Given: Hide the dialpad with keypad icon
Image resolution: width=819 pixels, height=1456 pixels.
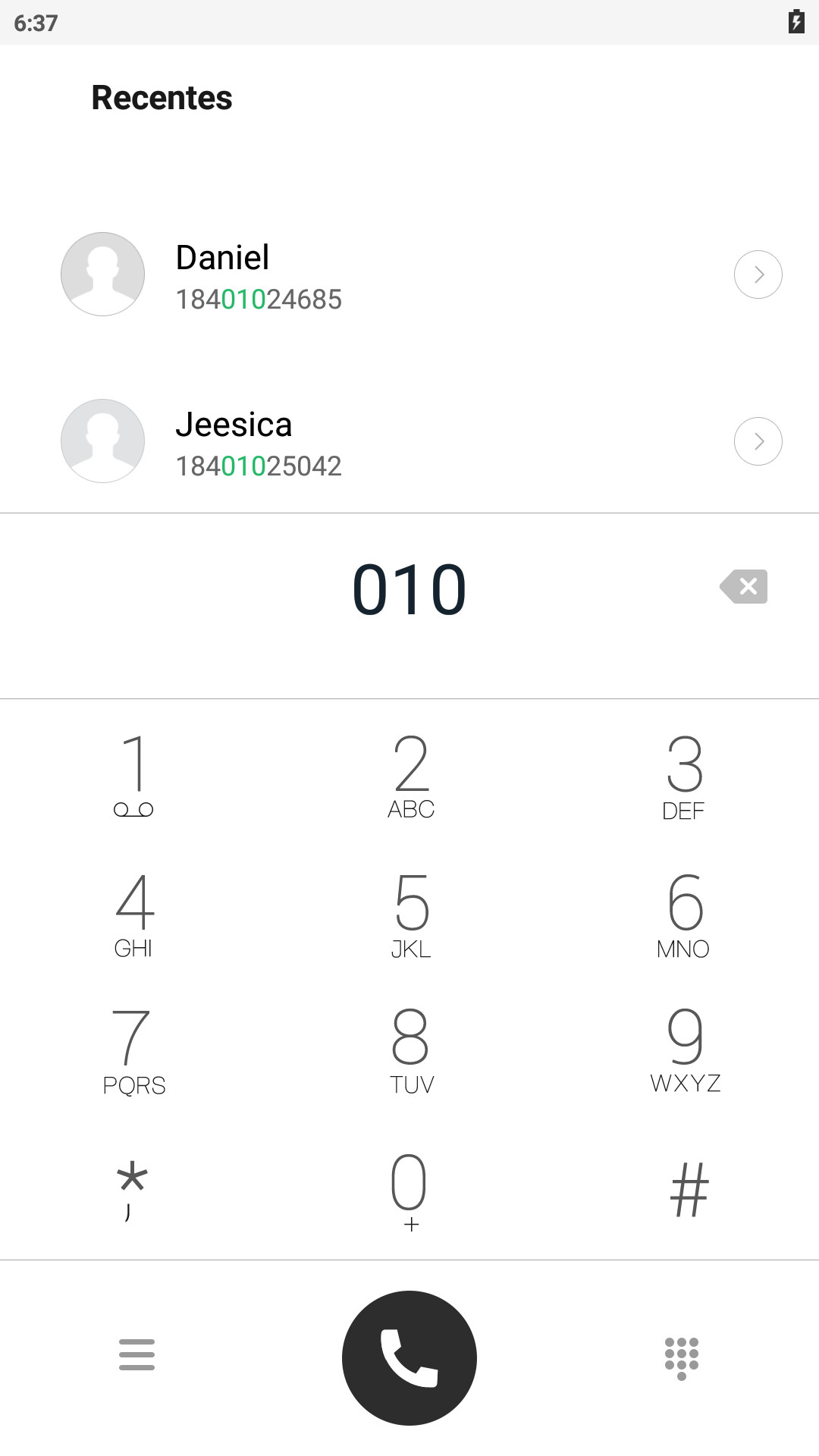Looking at the screenshot, I should click(x=682, y=1358).
